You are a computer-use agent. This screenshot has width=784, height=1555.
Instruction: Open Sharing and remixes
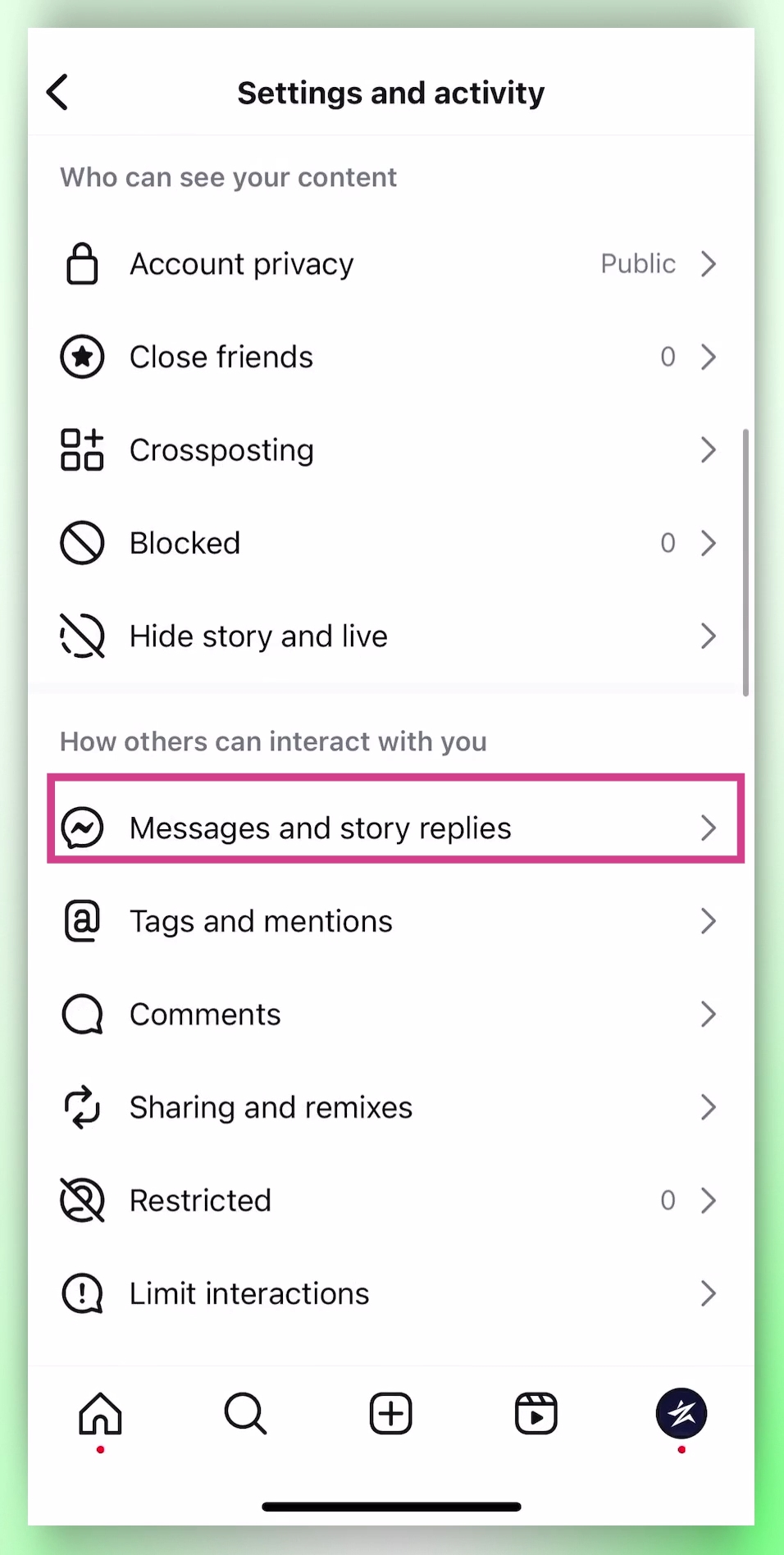(390, 1107)
